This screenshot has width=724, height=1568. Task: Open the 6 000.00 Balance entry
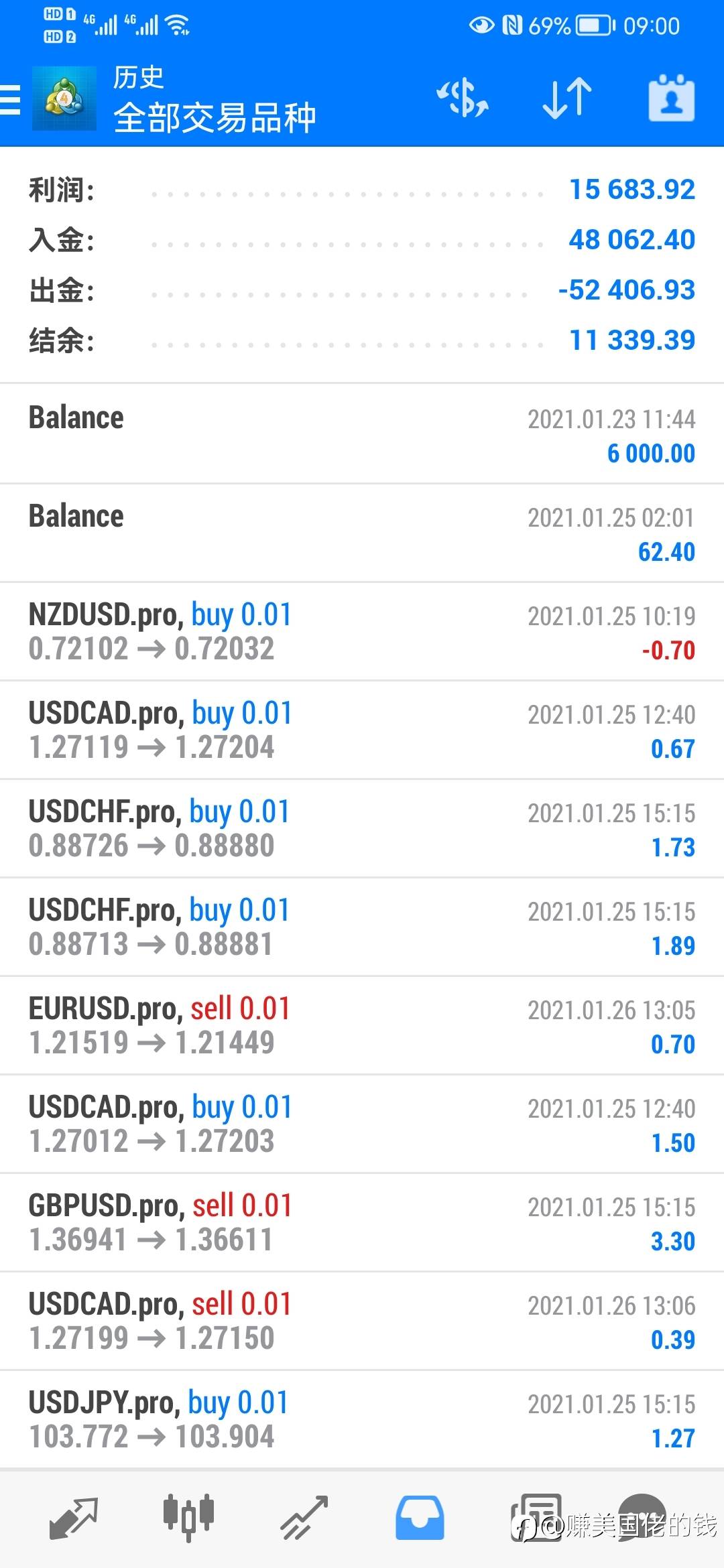(x=362, y=434)
